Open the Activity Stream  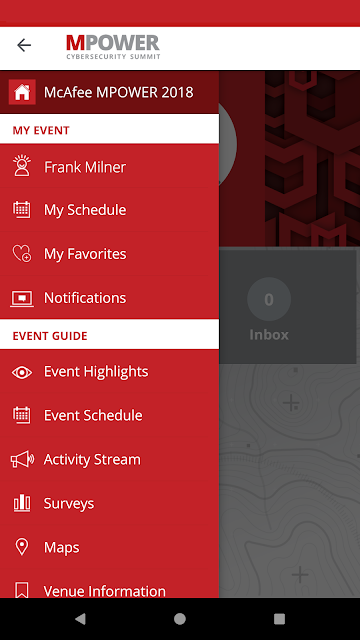pos(109,460)
